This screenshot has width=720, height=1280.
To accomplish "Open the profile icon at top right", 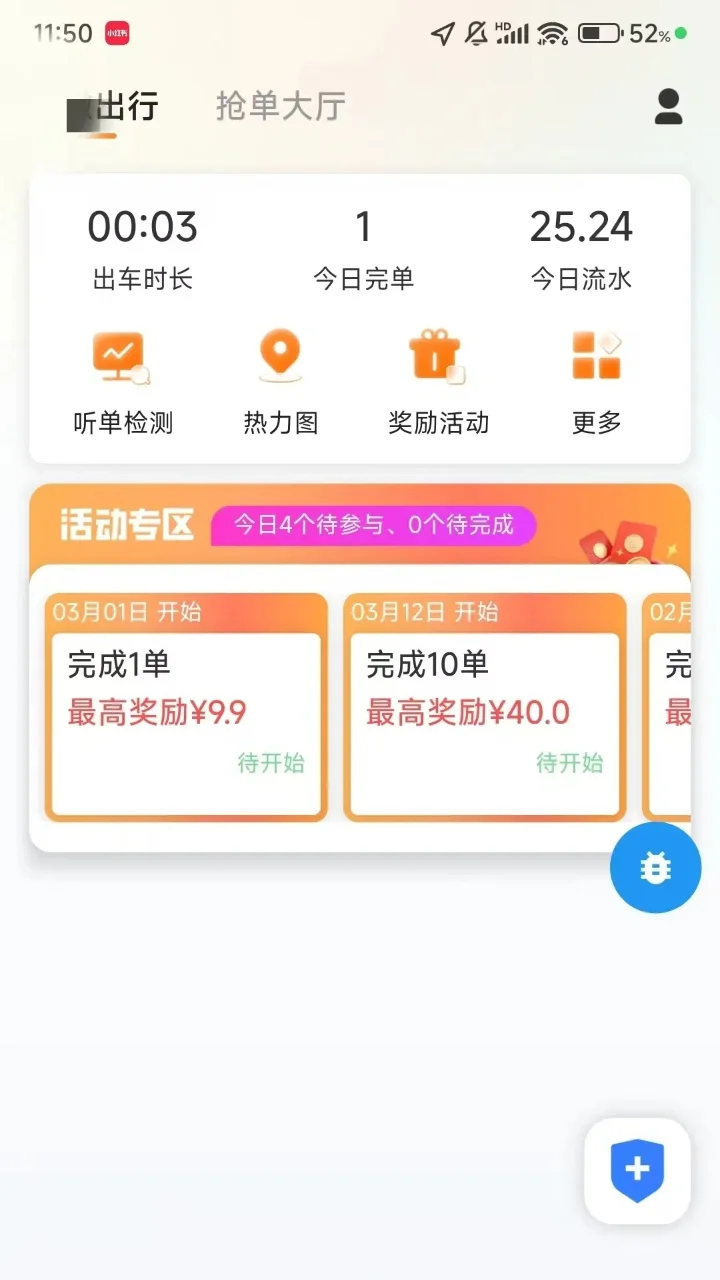I will point(666,108).
